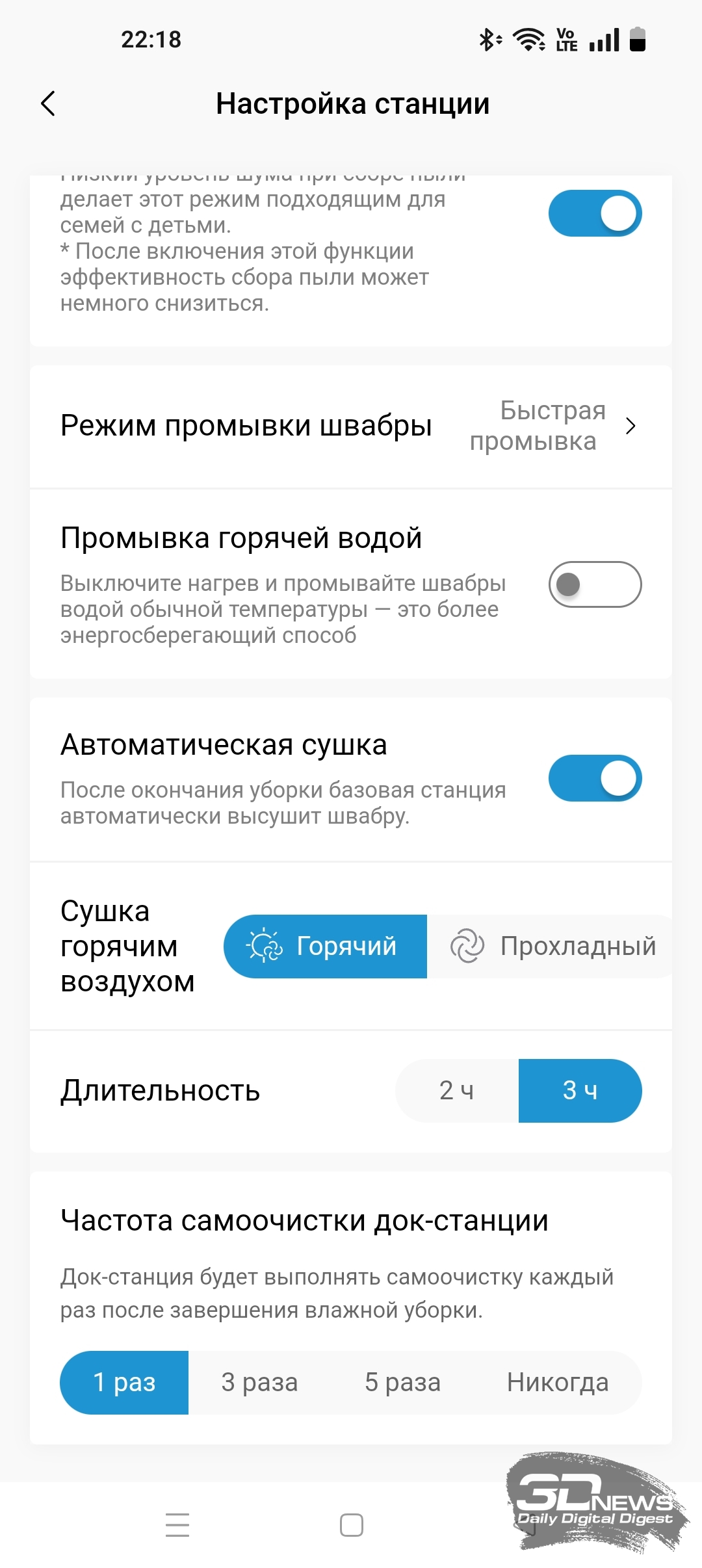Go to the home screen
The width and height of the screenshot is (702, 1568).
point(352,1525)
